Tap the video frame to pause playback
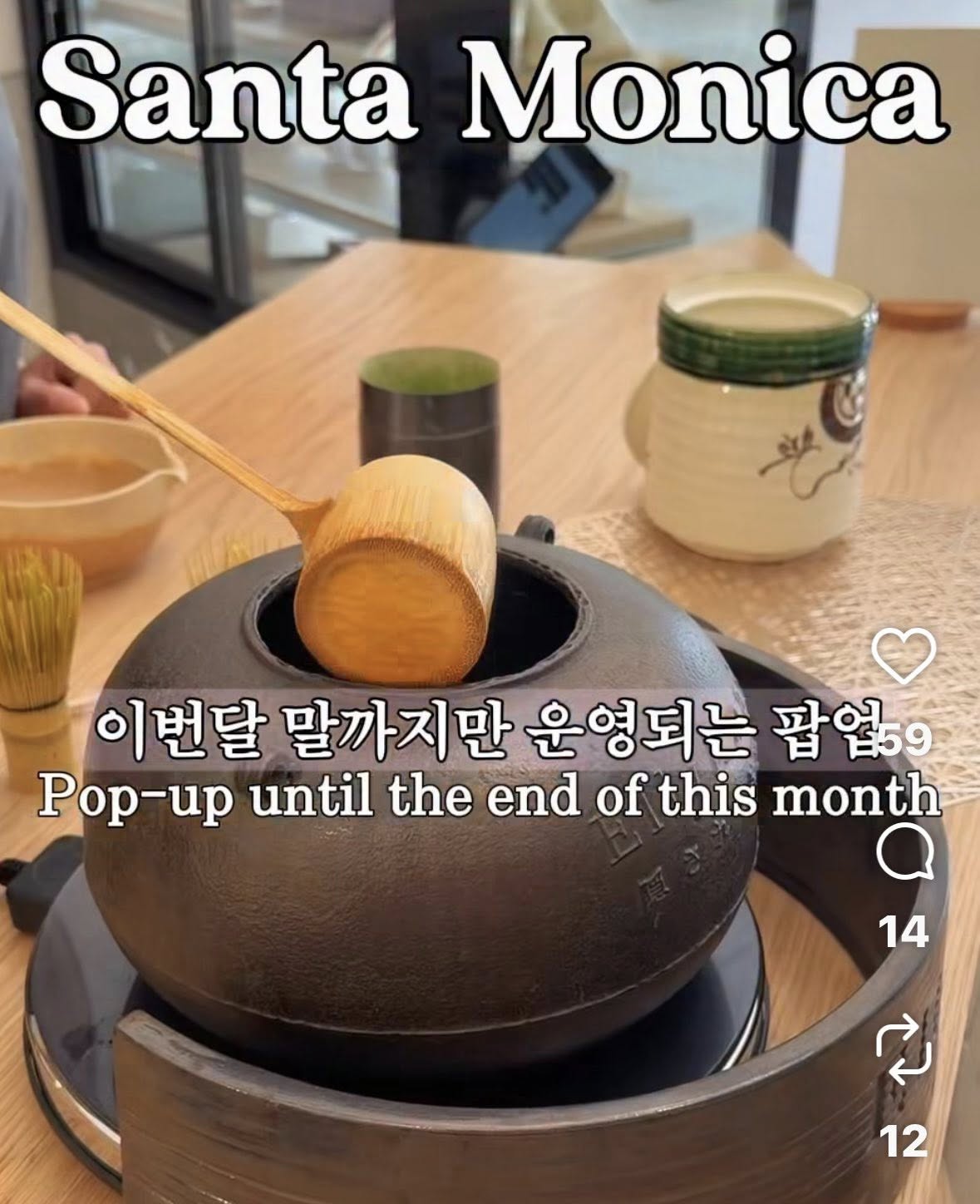Screen dimensions: 980x1204 pos(416,416)
